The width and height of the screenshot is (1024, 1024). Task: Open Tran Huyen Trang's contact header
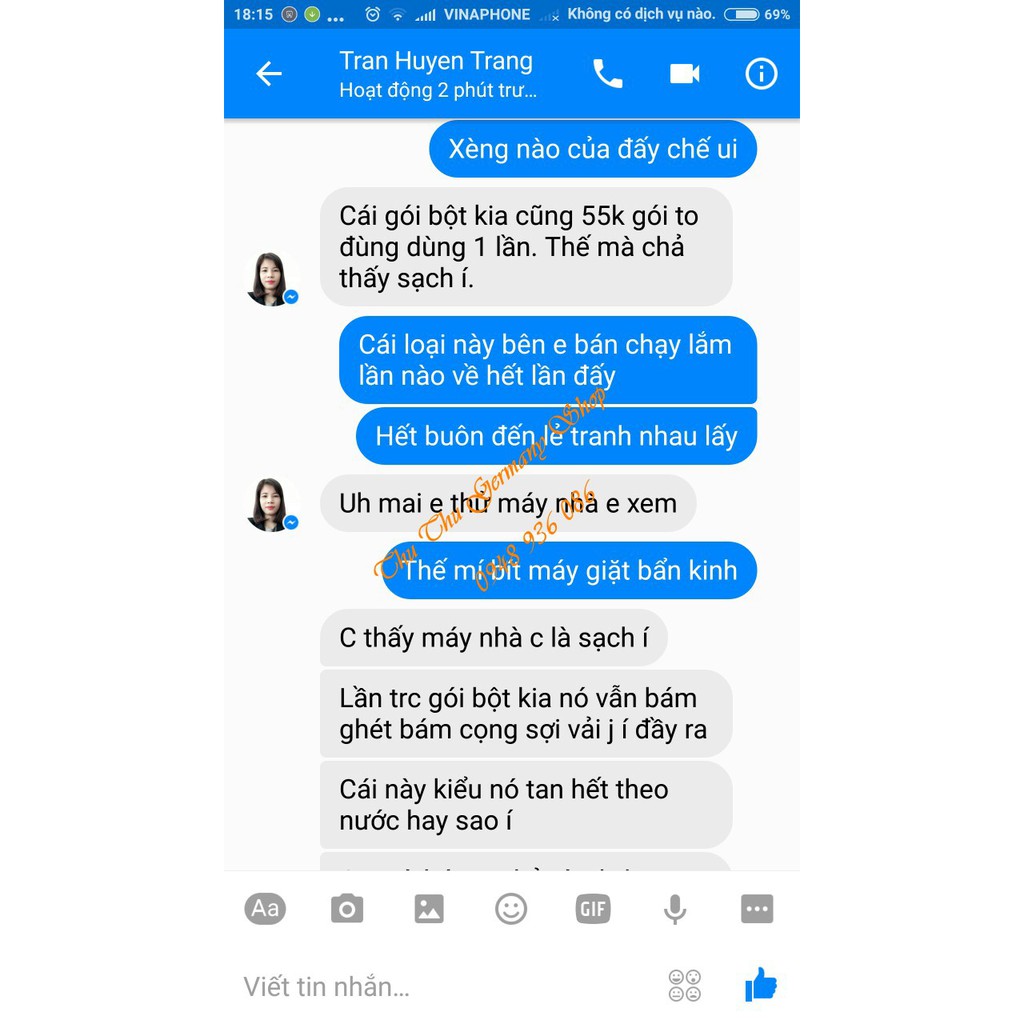(437, 74)
